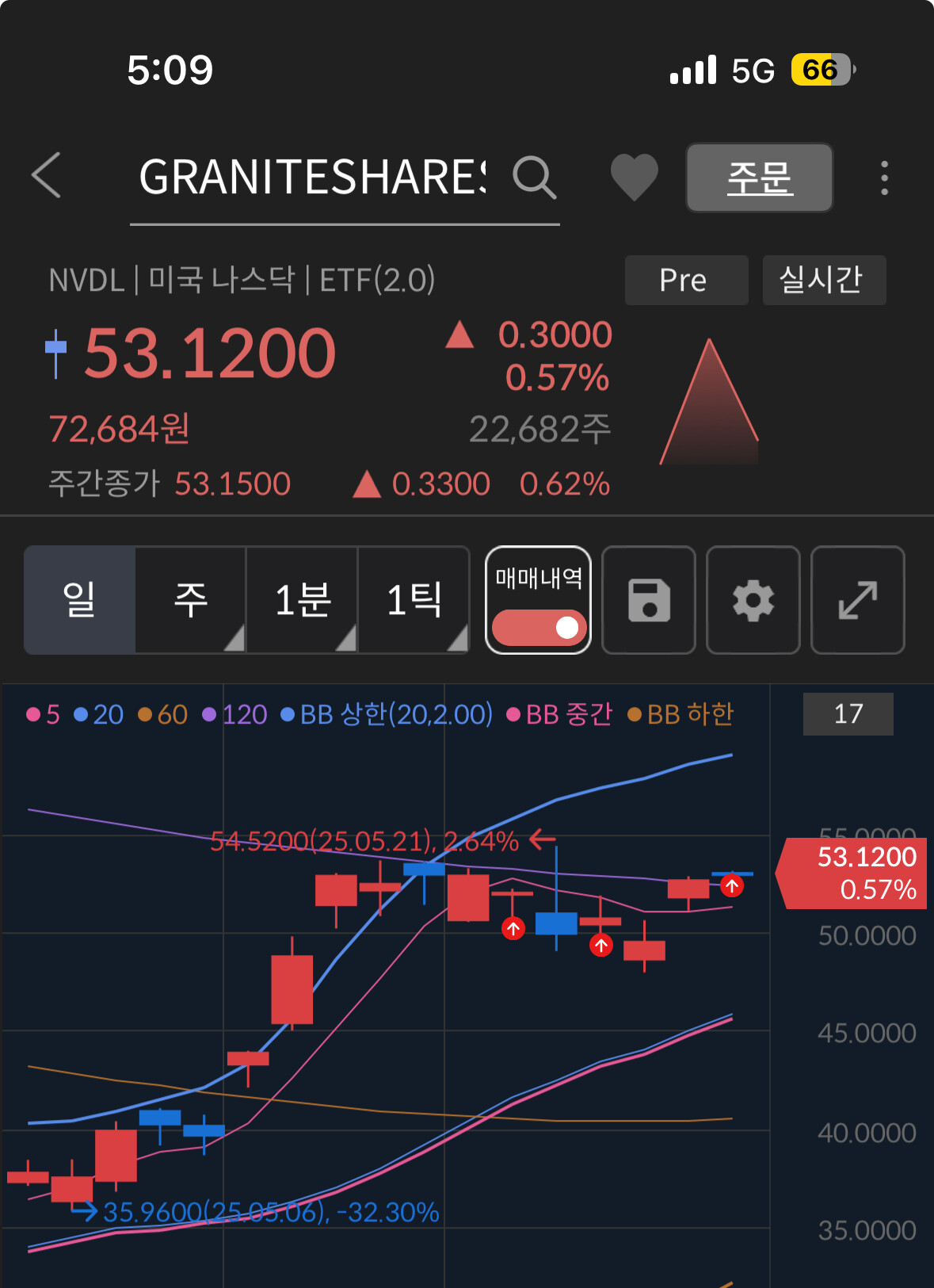Open the candle count box showing 17

click(x=848, y=714)
